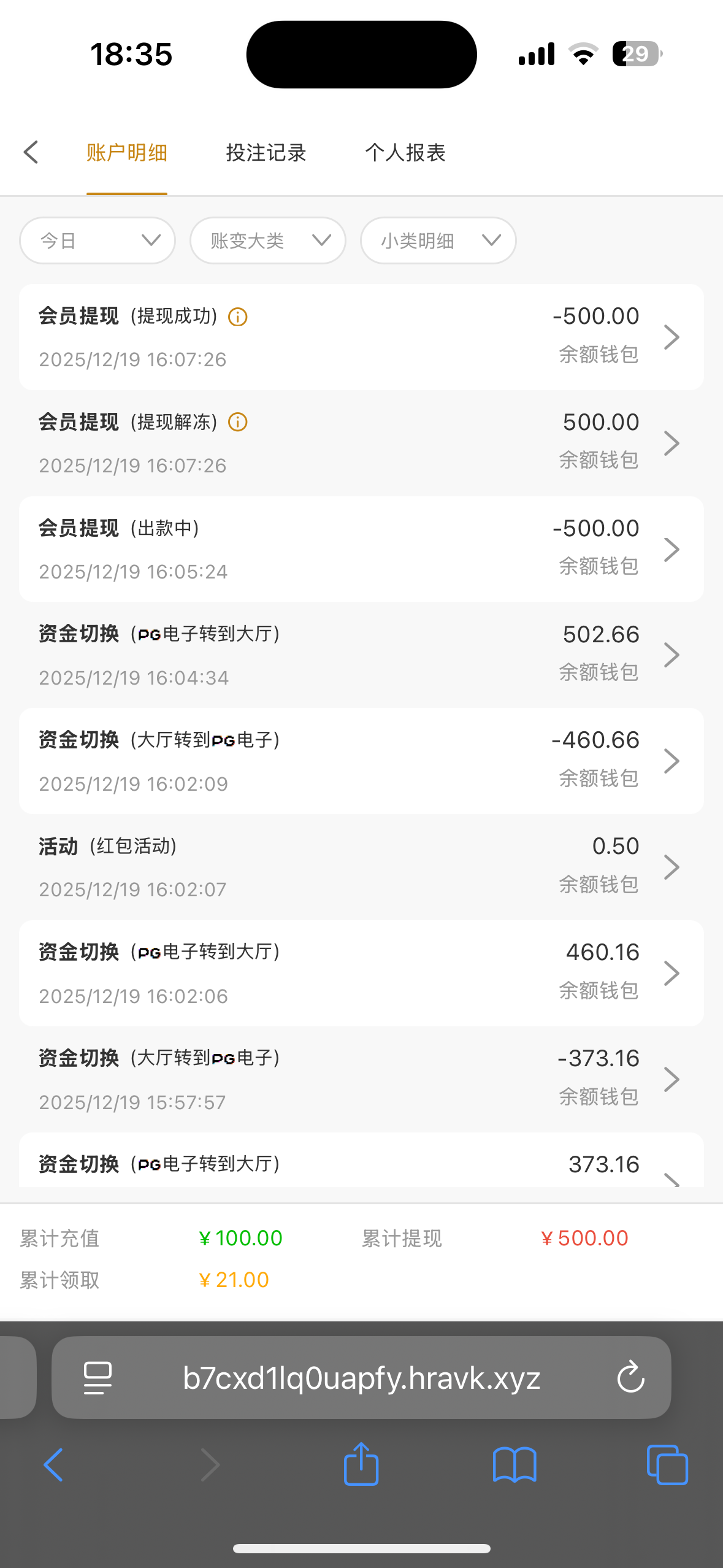This screenshot has width=723, height=1568.
Task: Open Safari's share sheet
Action: 361,1465
